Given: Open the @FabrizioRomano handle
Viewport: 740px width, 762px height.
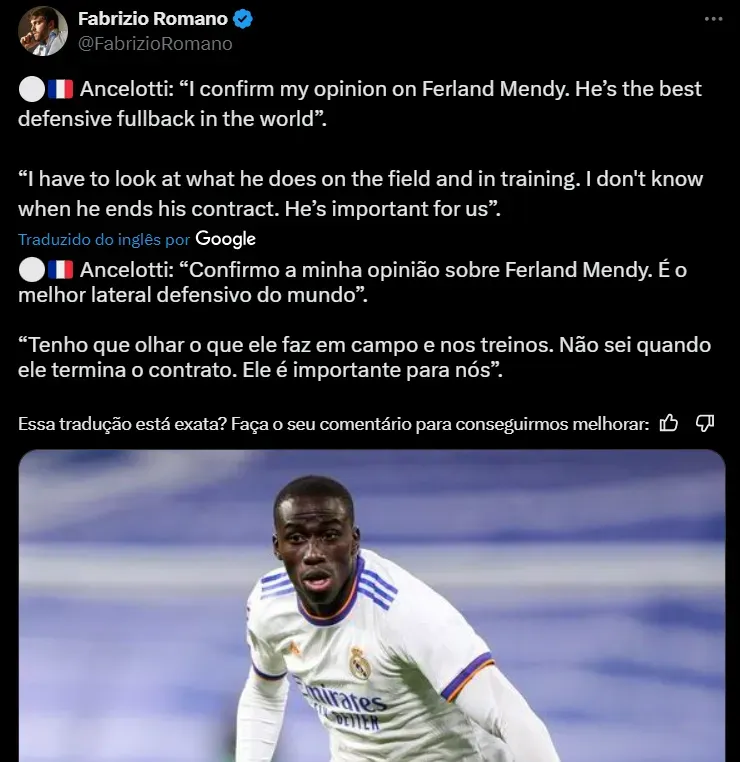Looking at the screenshot, I should [154, 44].
